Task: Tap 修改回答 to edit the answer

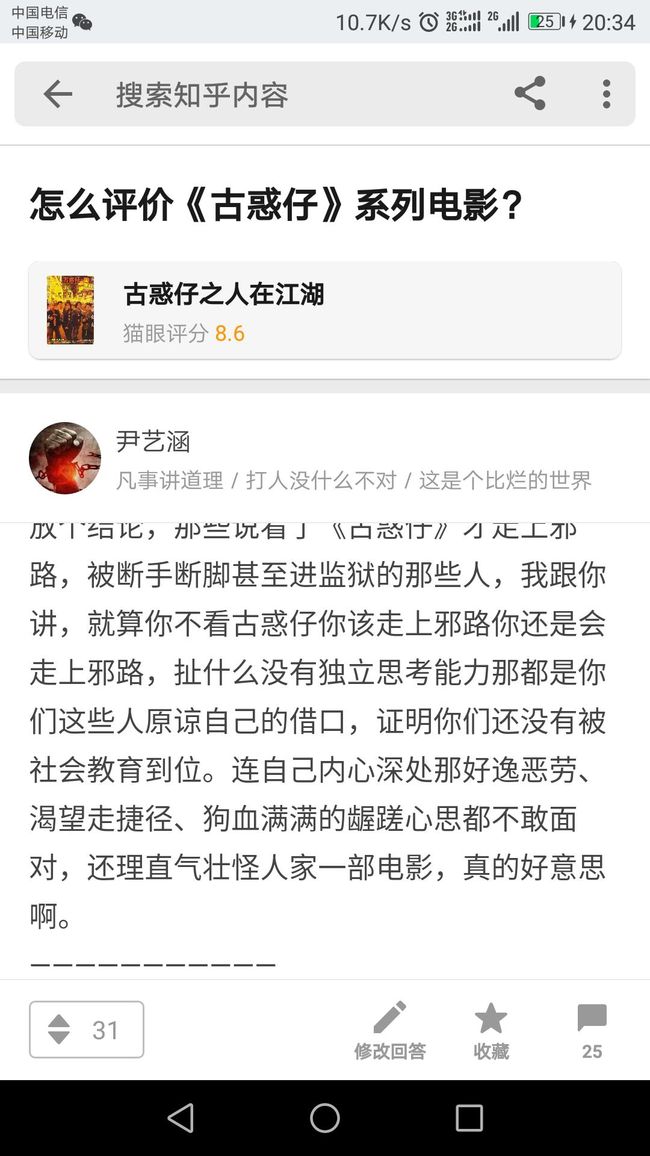Action: [390, 1031]
